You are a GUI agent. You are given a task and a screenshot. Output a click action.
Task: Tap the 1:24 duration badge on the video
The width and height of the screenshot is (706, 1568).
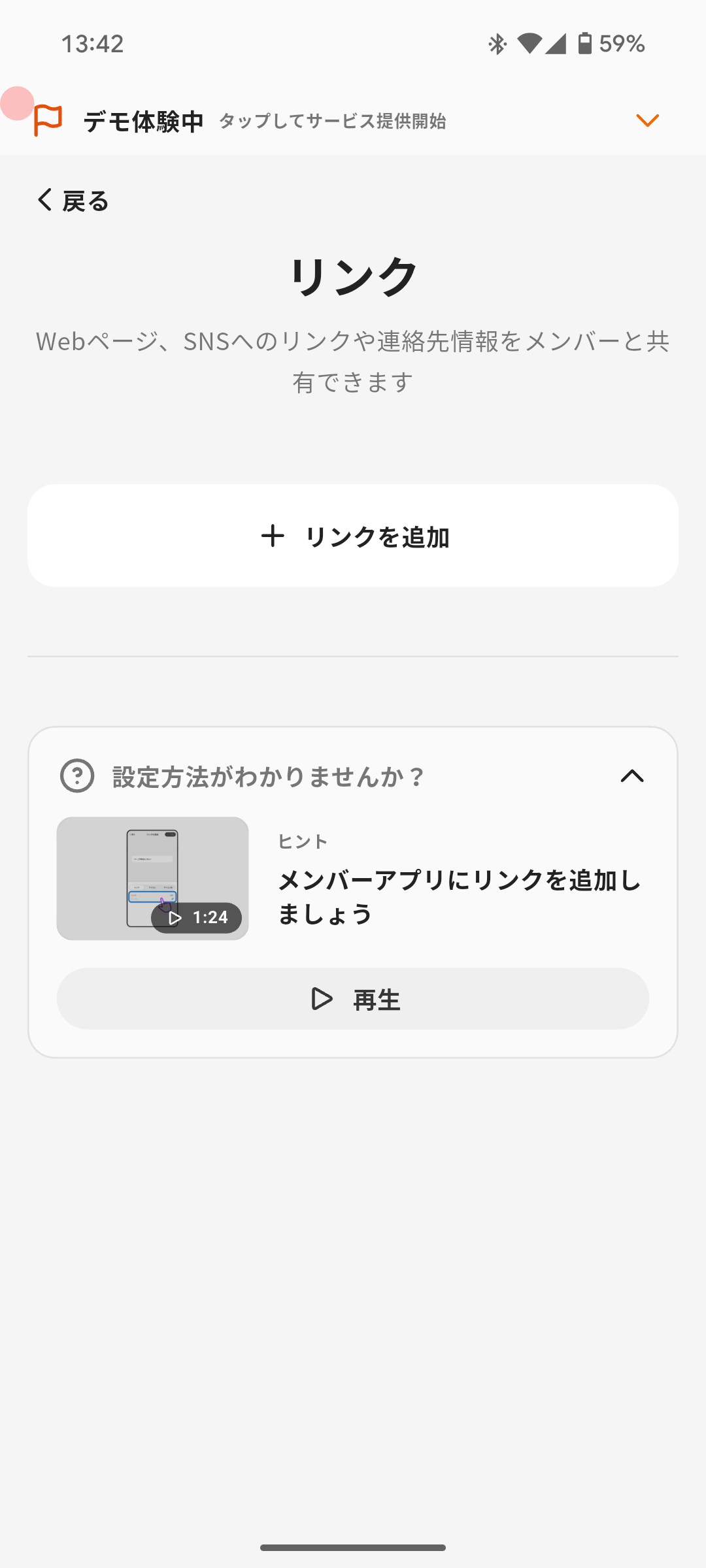(210, 917)
